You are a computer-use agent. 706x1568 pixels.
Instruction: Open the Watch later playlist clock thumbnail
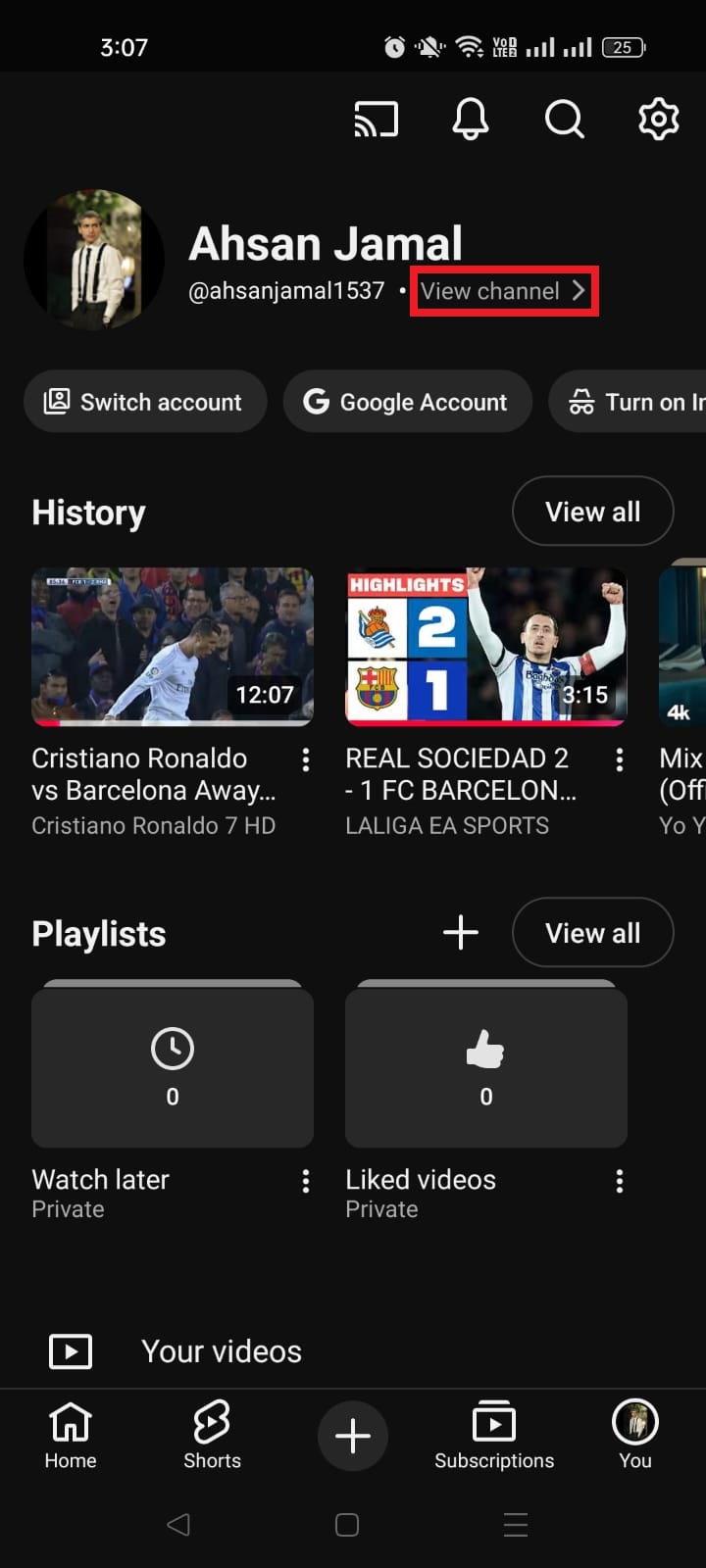click(173, 1066)
